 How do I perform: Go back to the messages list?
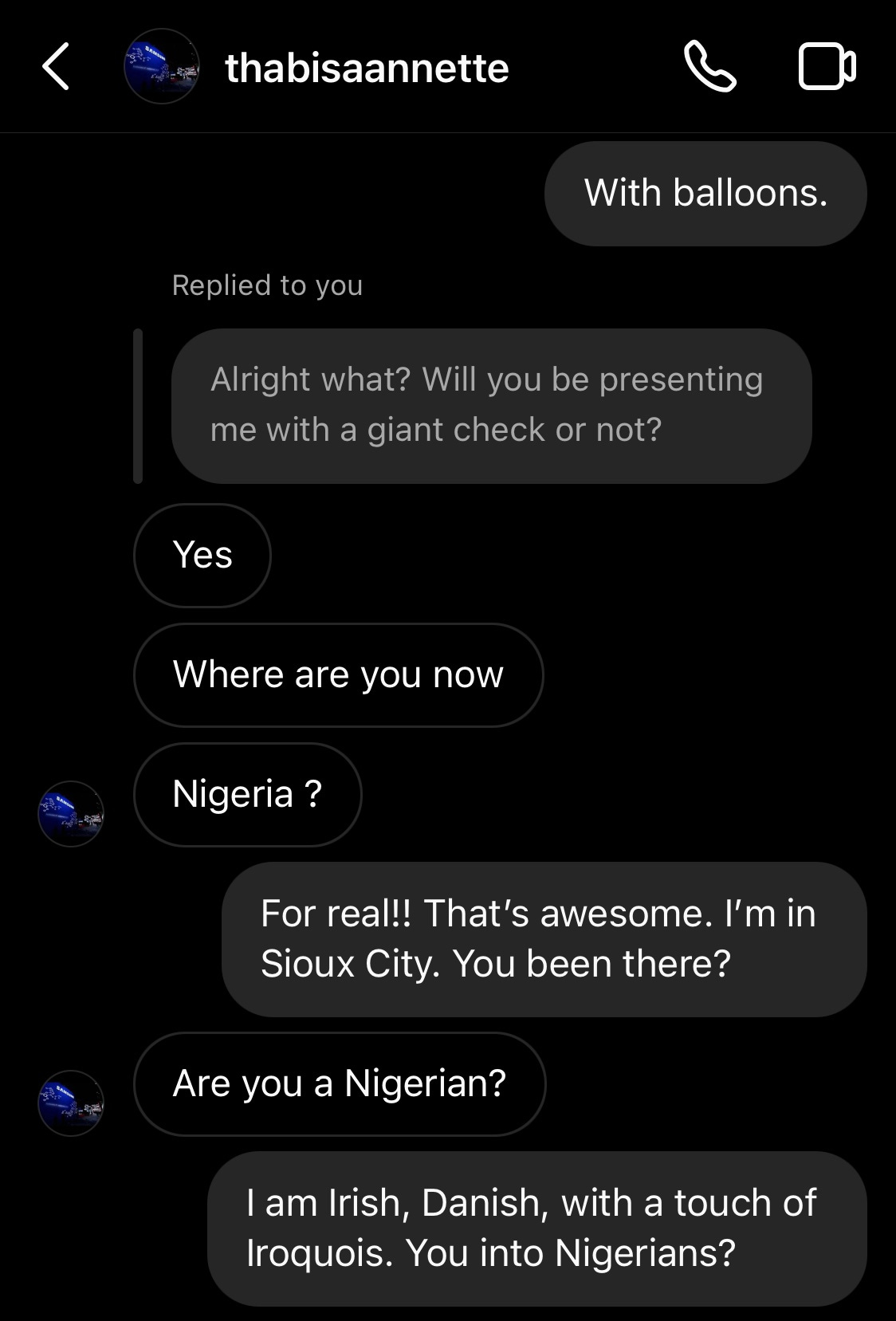[x=56, y=67]
